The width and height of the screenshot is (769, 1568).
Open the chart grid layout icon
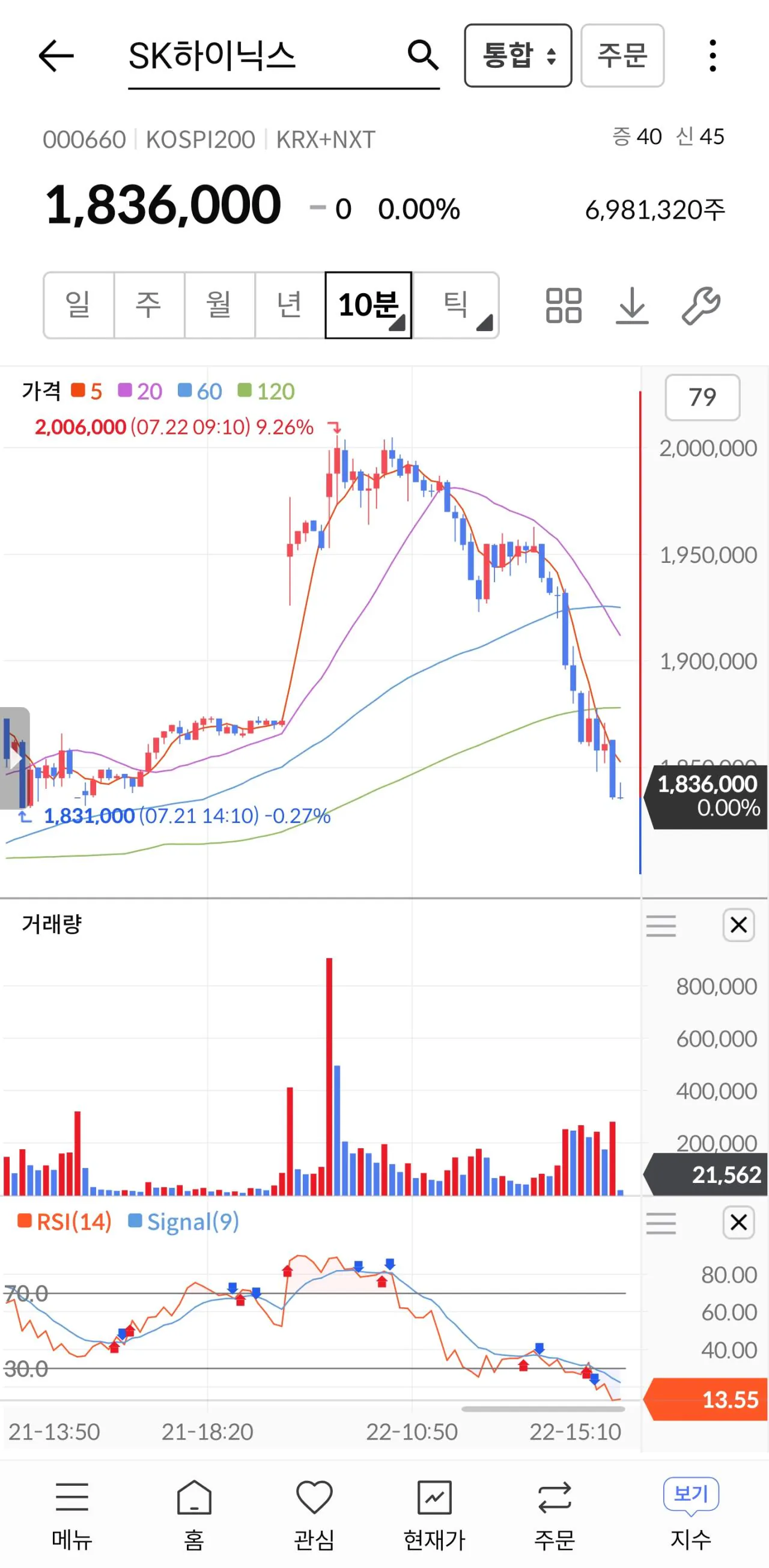click(x=563, y=305)
